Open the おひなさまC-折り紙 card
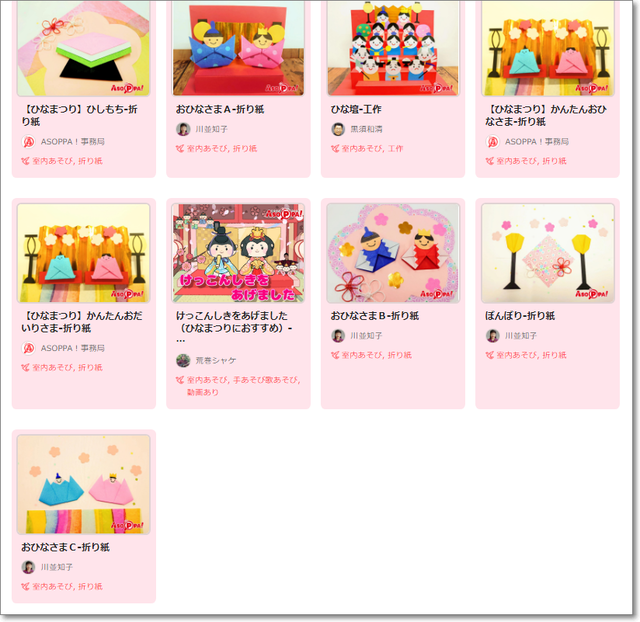This screenshot has height=622, width=640. [x=83, y=484]
